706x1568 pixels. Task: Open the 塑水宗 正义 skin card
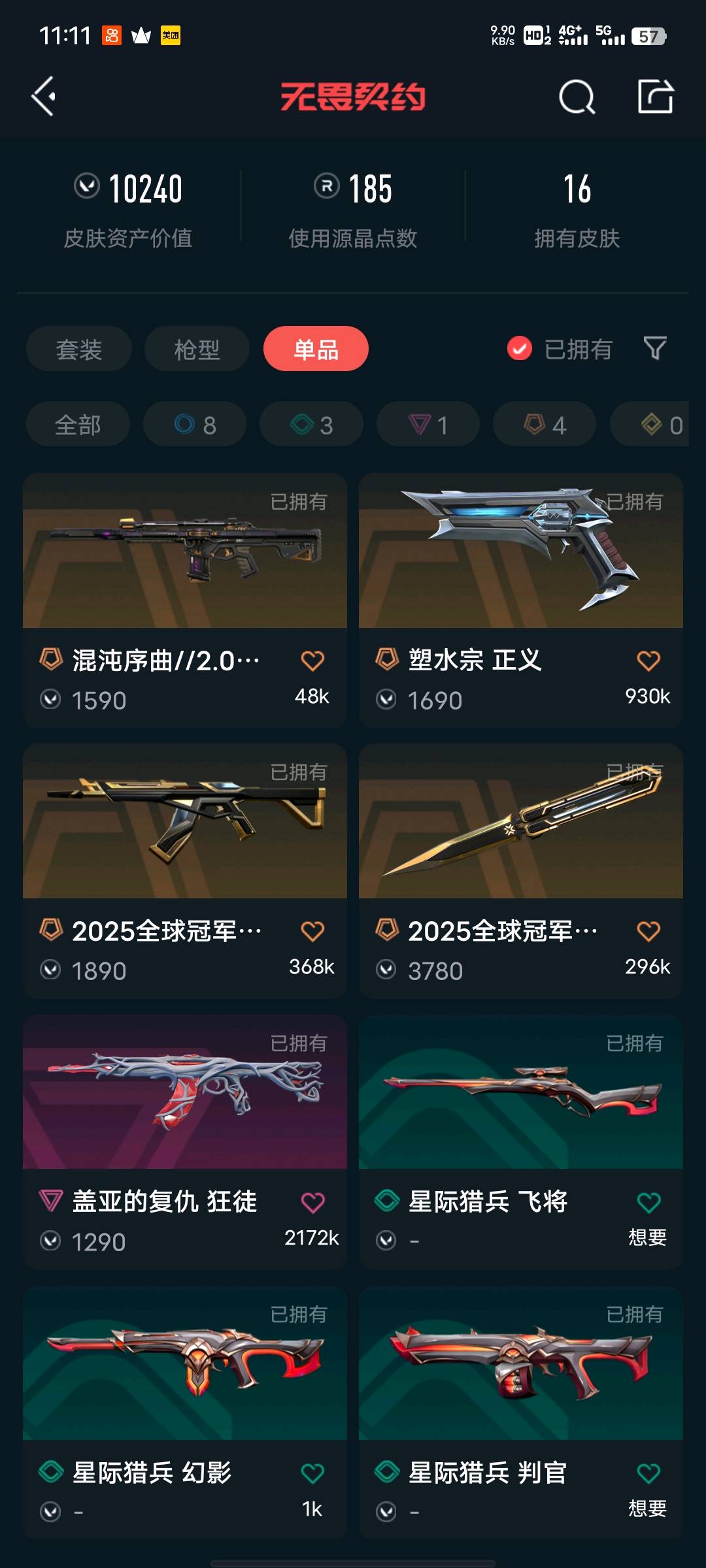[x=520, y=562]
